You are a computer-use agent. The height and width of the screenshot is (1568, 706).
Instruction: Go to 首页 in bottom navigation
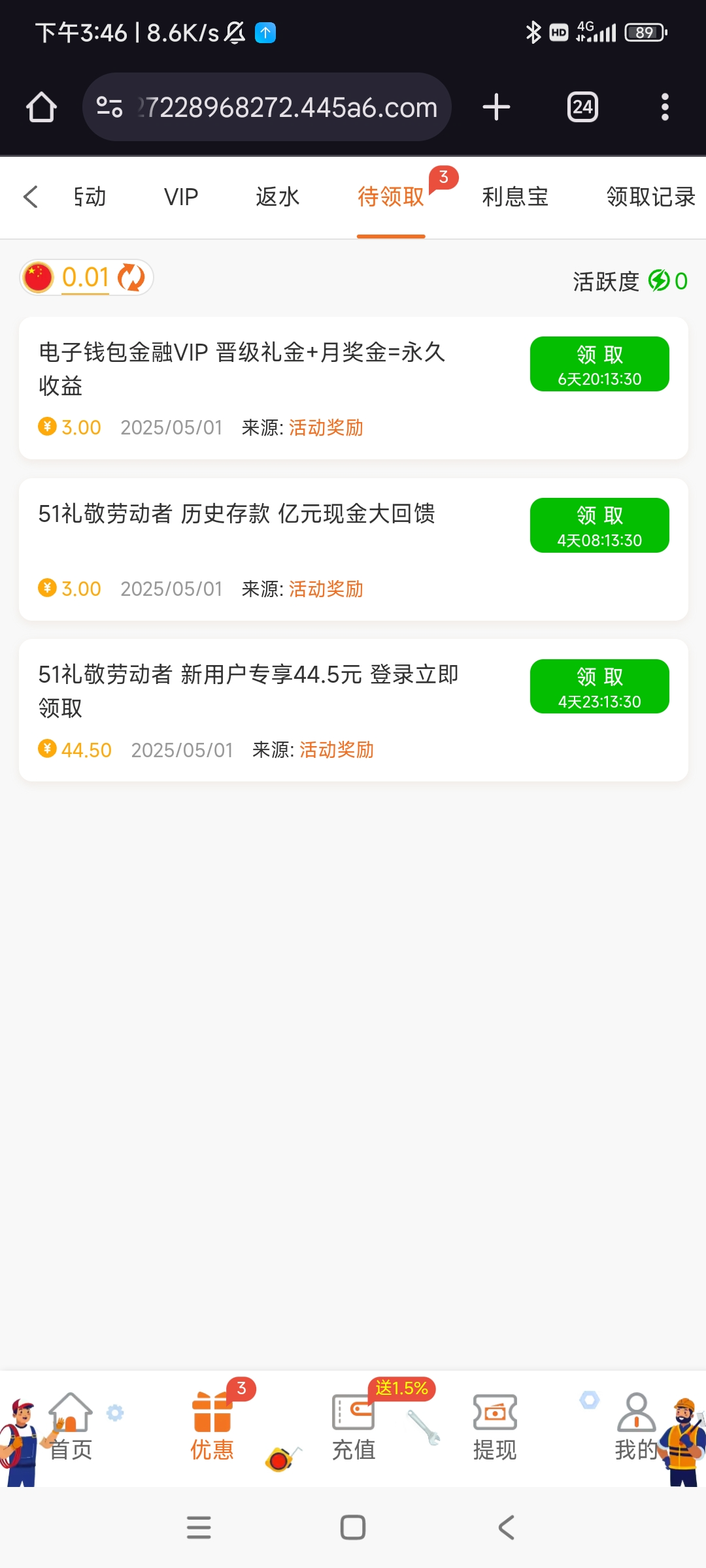coord(71,1428)
